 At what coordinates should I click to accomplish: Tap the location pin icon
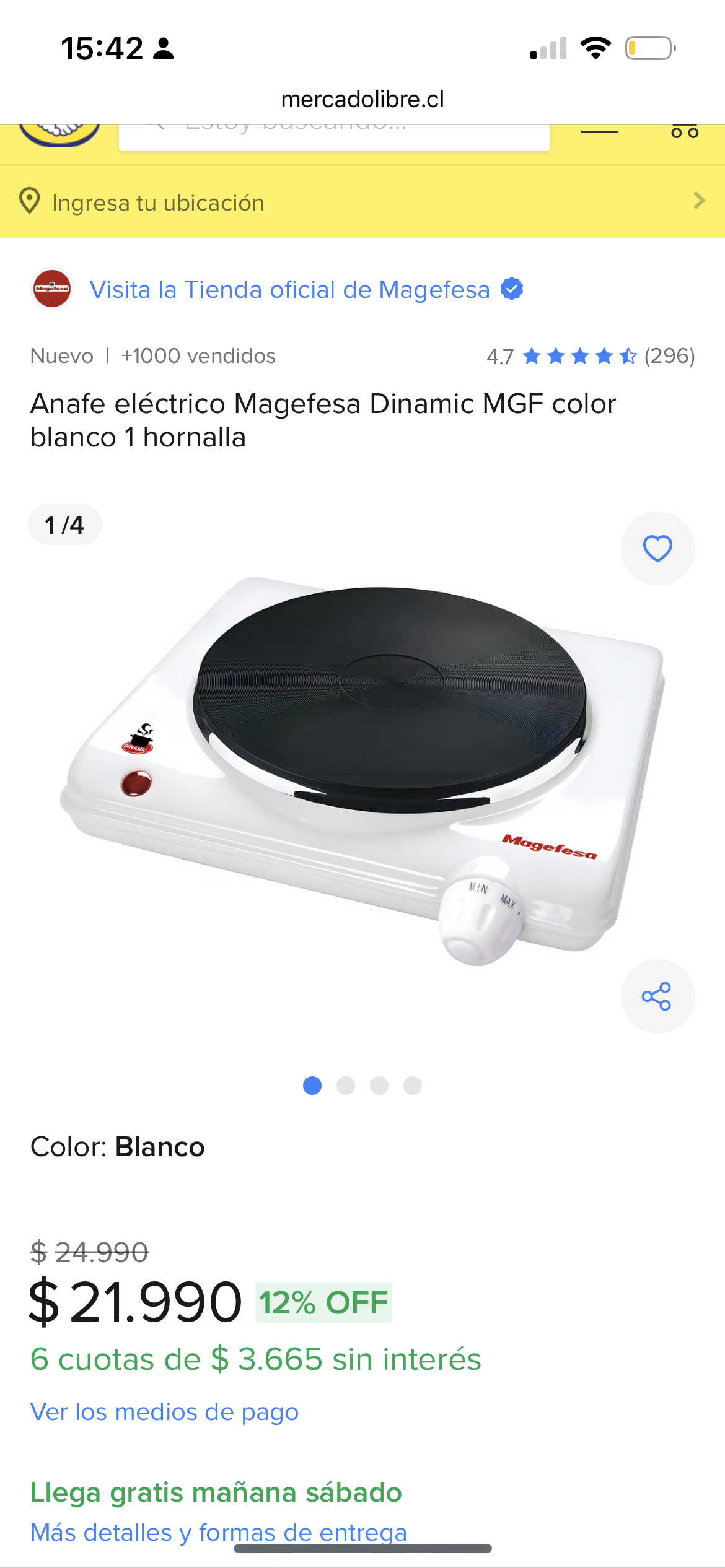click(x=30, y=201)
